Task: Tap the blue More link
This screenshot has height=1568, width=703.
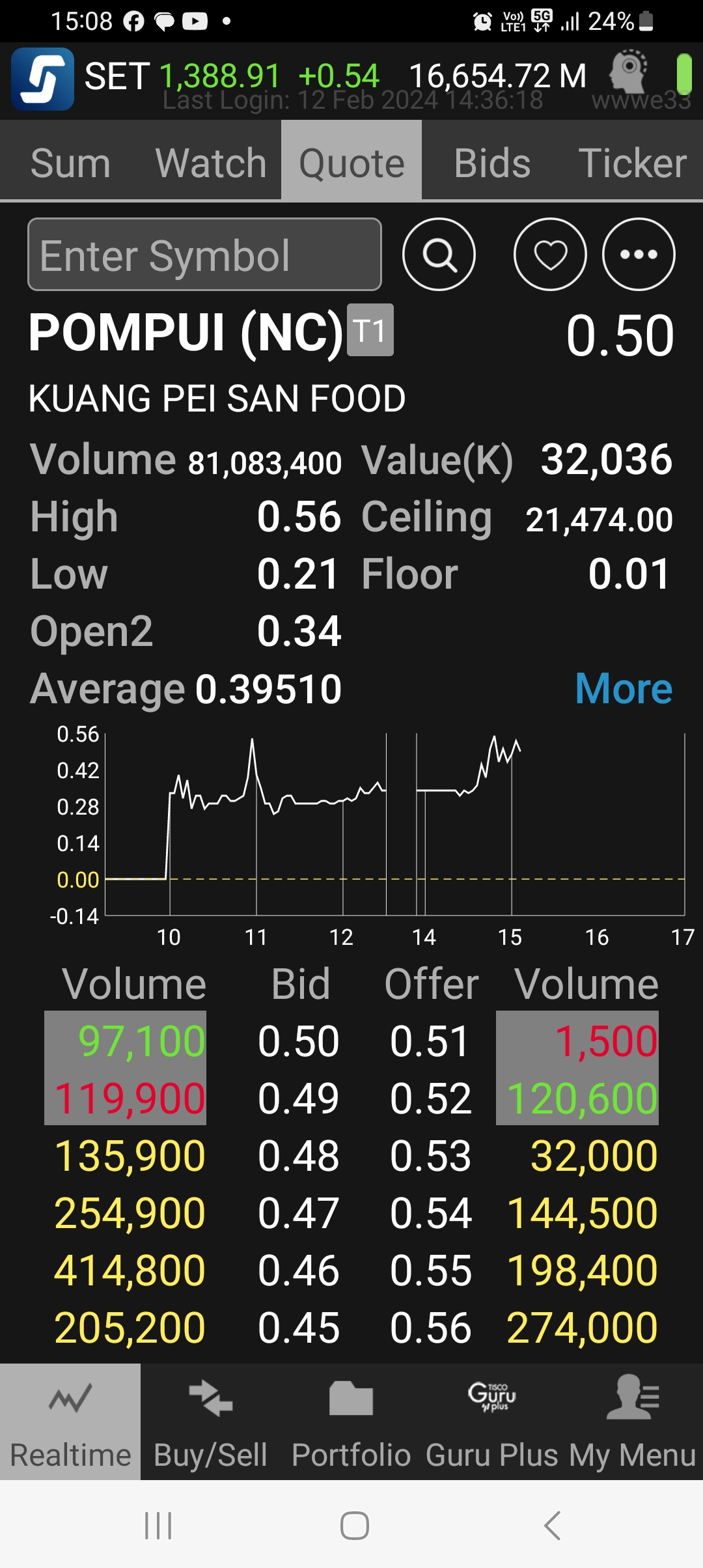Action: (x=624, y=688)
